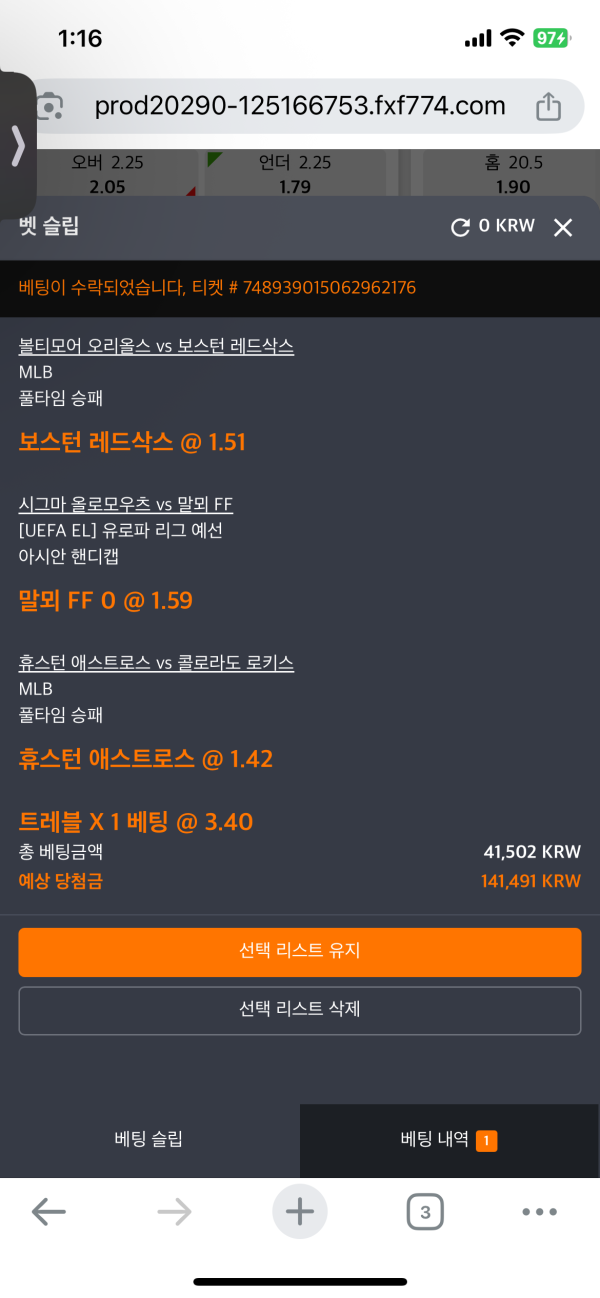Share the page from the address bar
Screen dimensions: 600x1298
click(x=548, y=106)
